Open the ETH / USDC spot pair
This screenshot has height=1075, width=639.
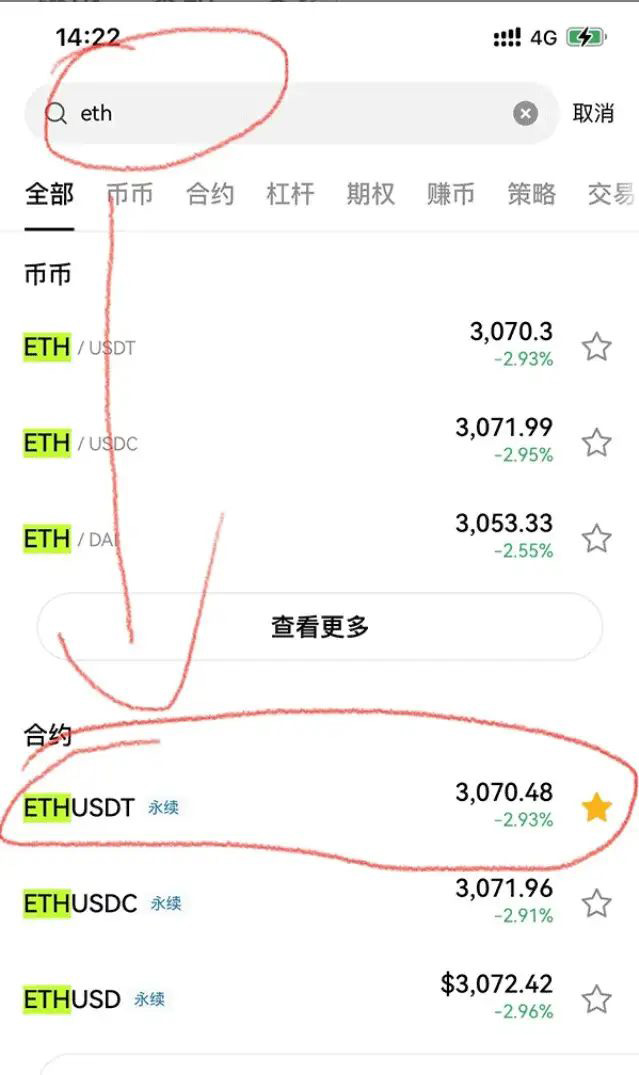point(320,443)
